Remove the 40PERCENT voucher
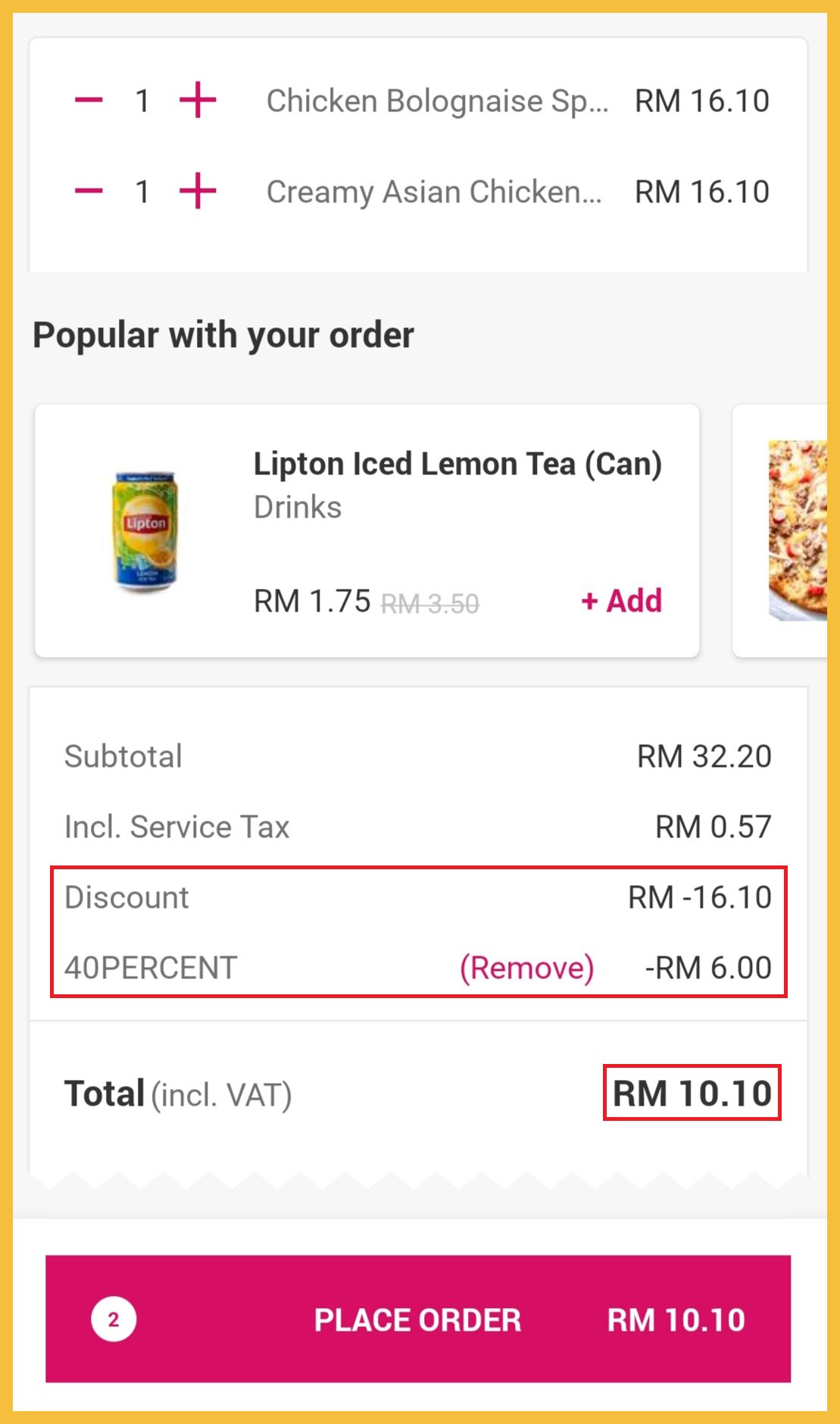 click(527, 968)
